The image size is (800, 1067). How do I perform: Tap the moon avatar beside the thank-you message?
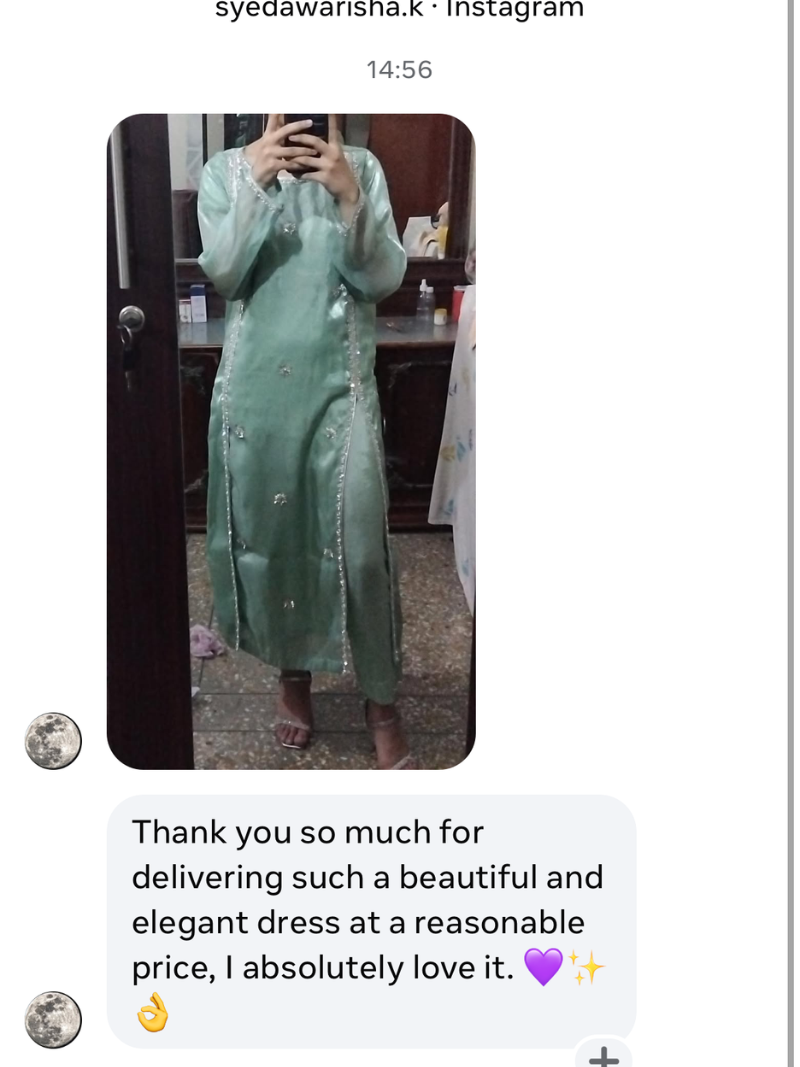[53, 1019]
